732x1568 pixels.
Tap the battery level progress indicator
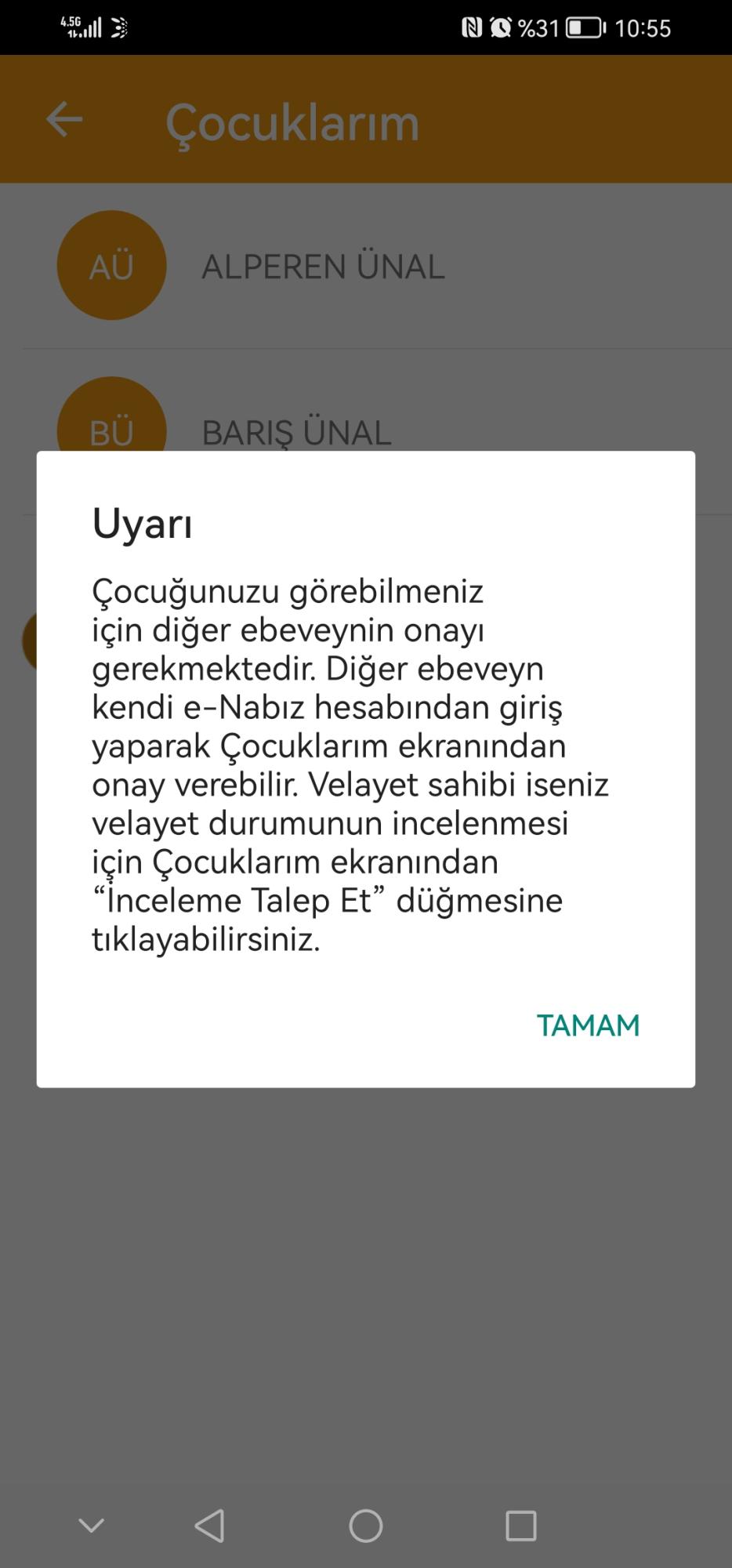click(582, 27)
